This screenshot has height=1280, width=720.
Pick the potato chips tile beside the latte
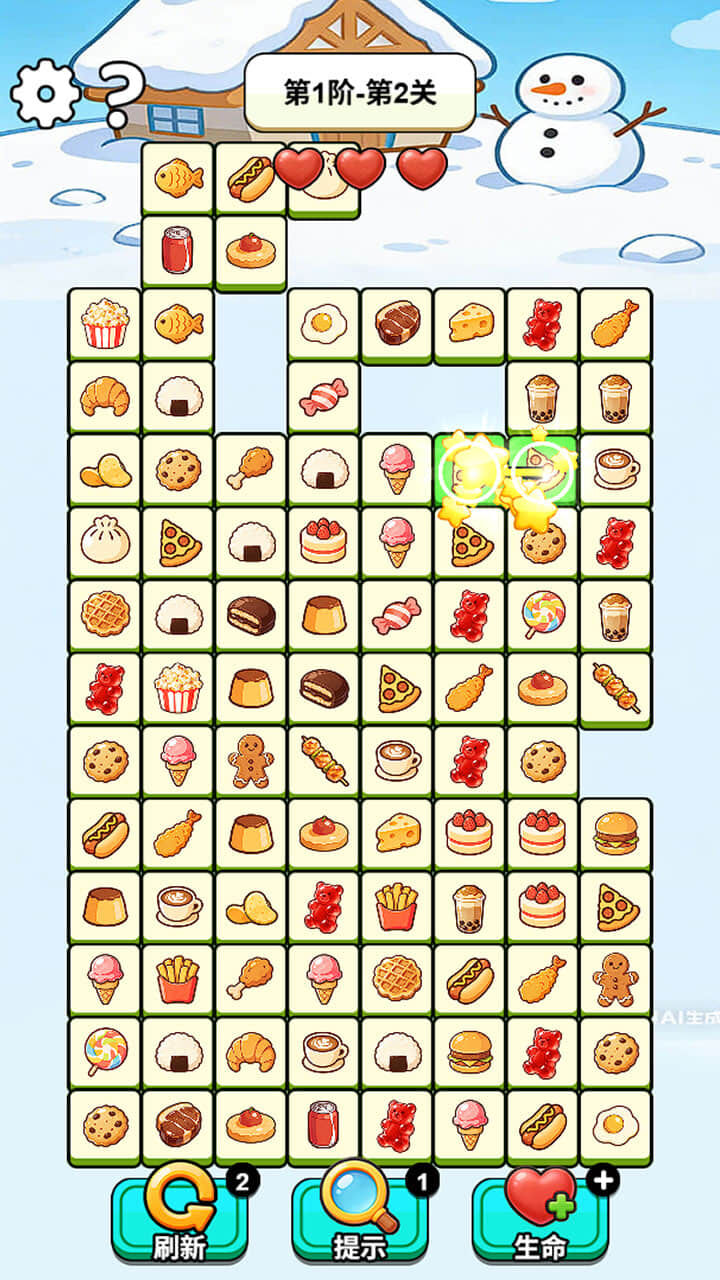[250, 906]
